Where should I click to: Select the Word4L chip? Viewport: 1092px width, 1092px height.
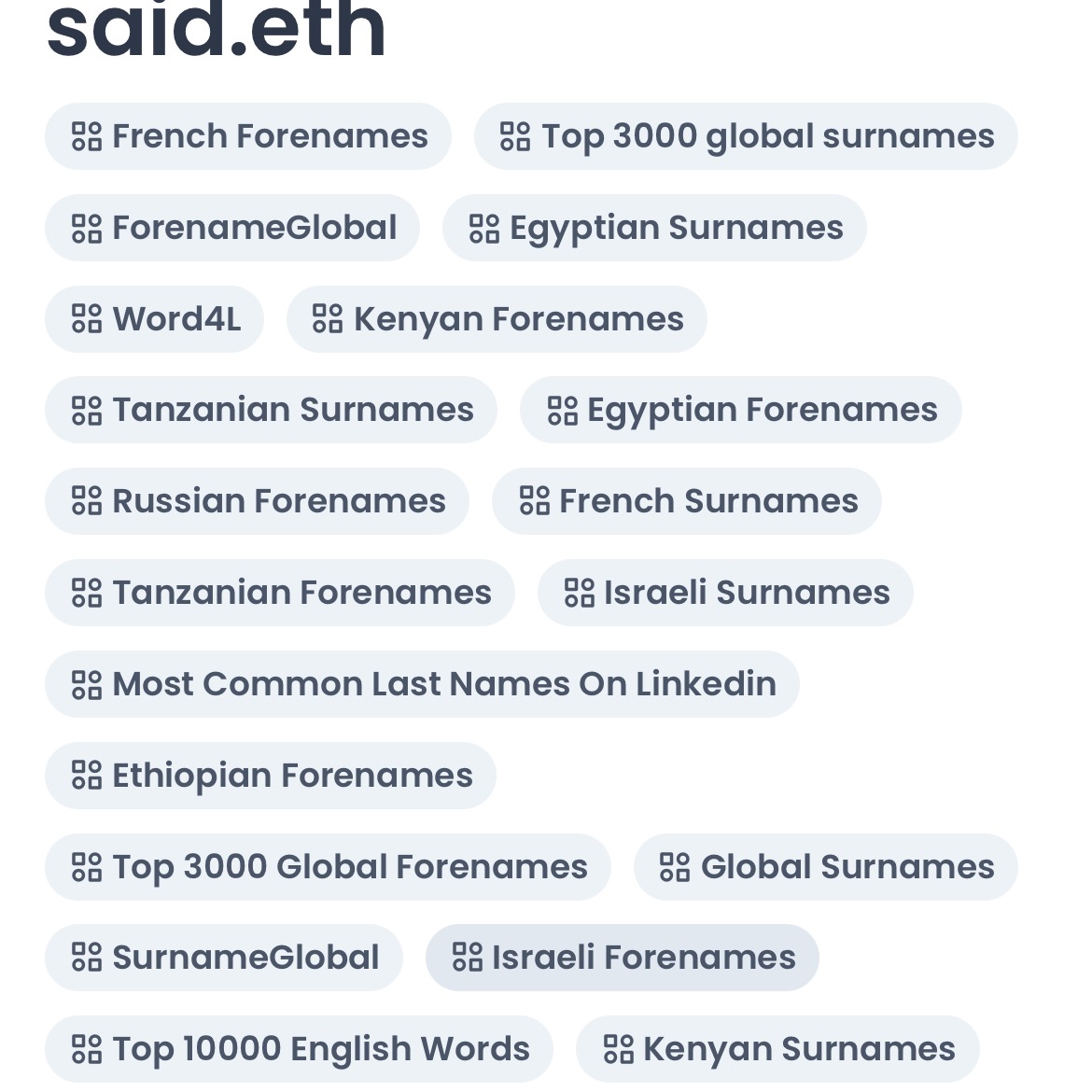tap(155, 319)
